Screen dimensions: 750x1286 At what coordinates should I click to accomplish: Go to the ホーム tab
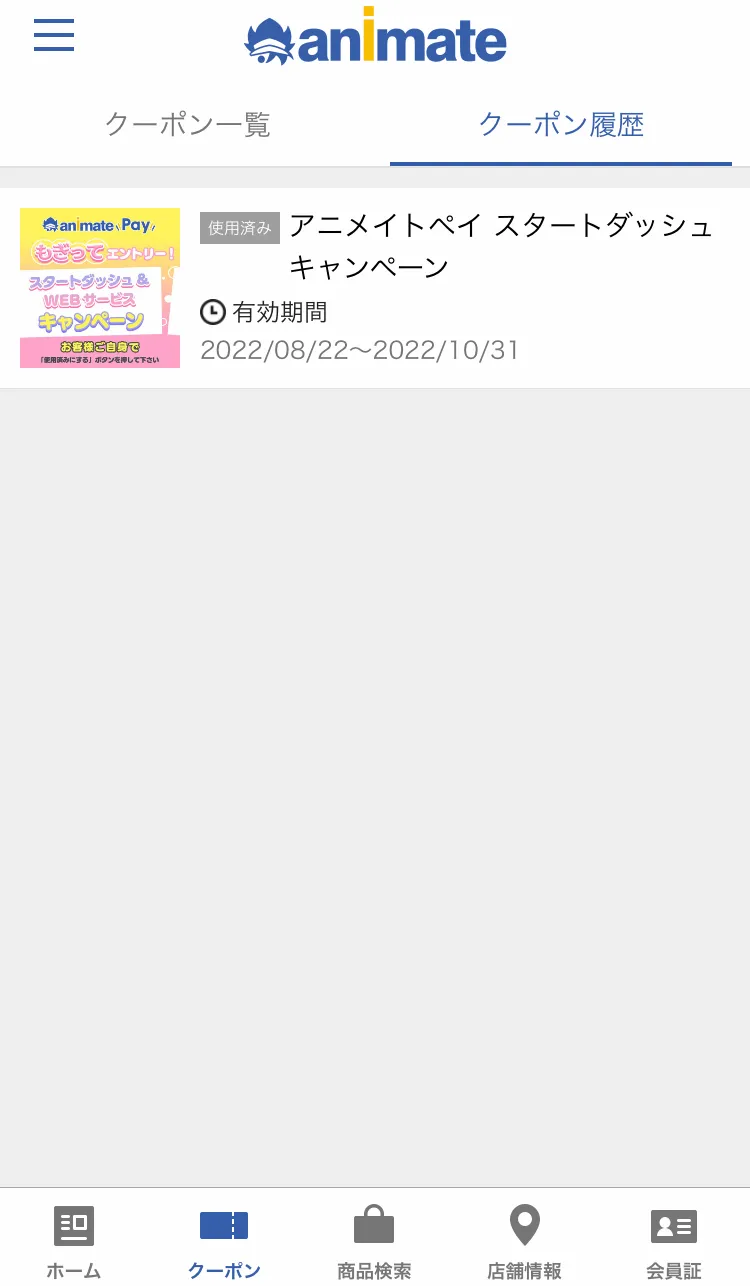pyautogui.click(x=74, y=1240)
